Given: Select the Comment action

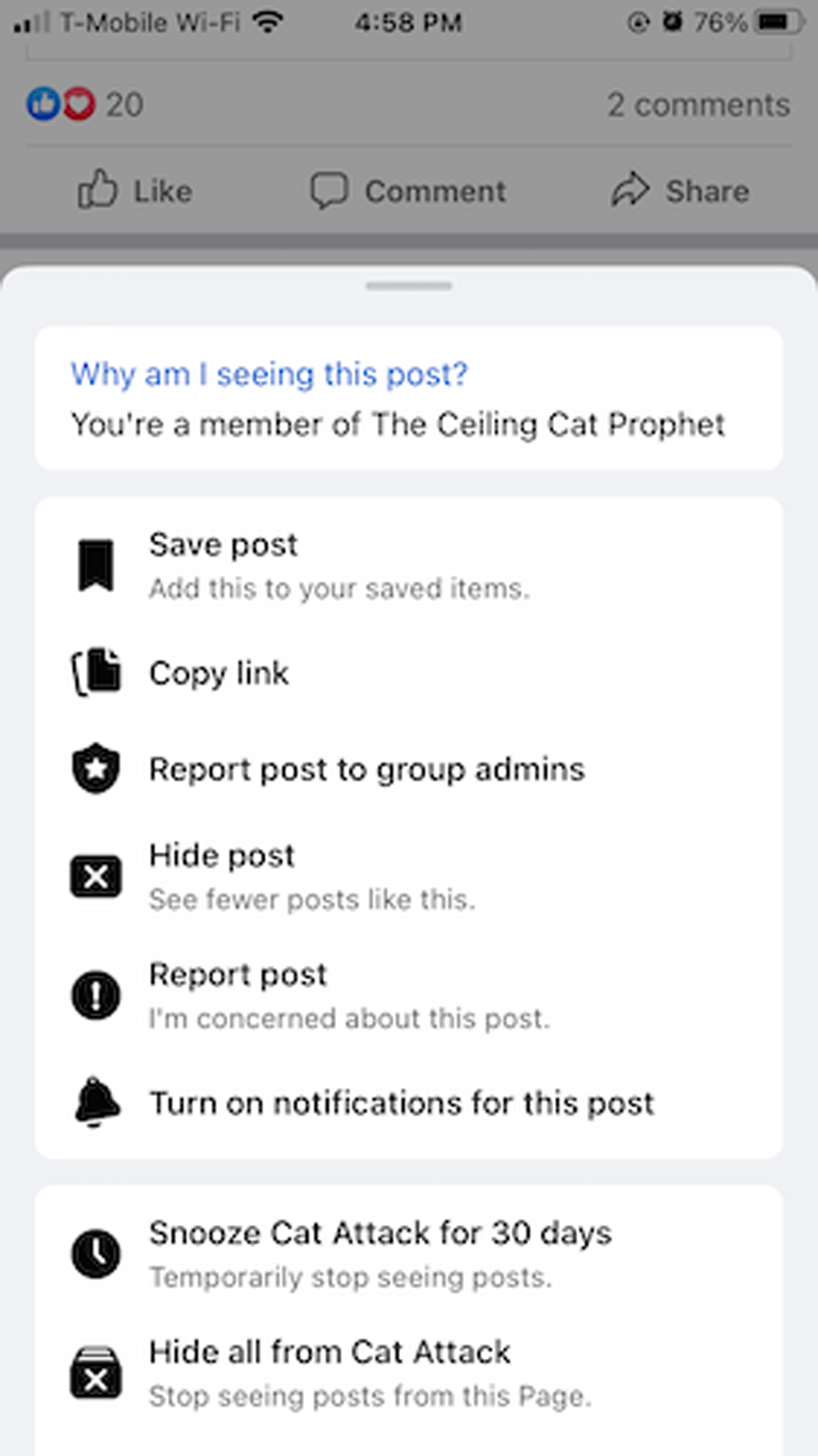Looking at the screenshot, I should [x=412, y=191].
